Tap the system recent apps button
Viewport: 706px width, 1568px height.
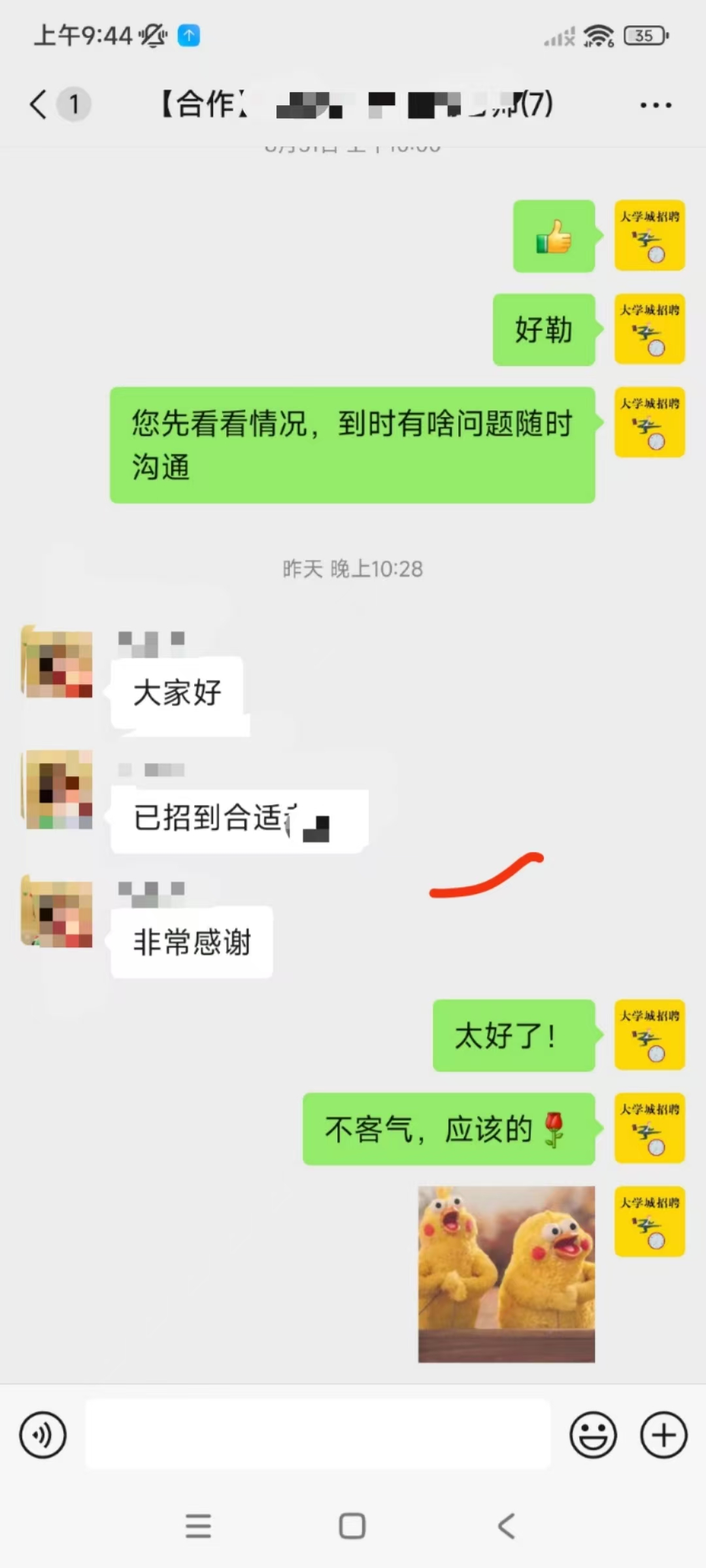click(198, 1527)
